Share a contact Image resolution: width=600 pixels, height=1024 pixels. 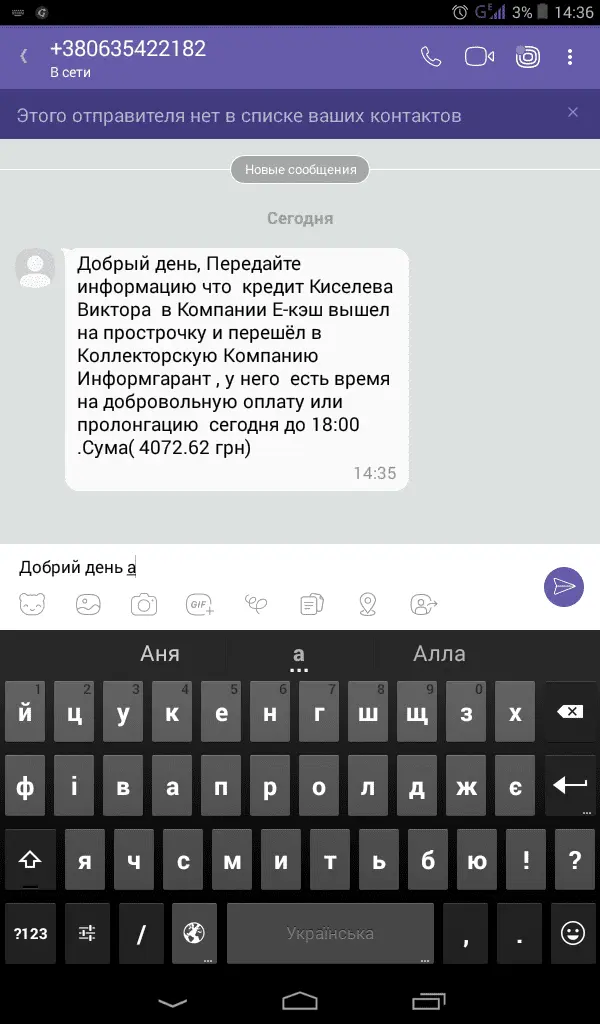click(424, 604)
